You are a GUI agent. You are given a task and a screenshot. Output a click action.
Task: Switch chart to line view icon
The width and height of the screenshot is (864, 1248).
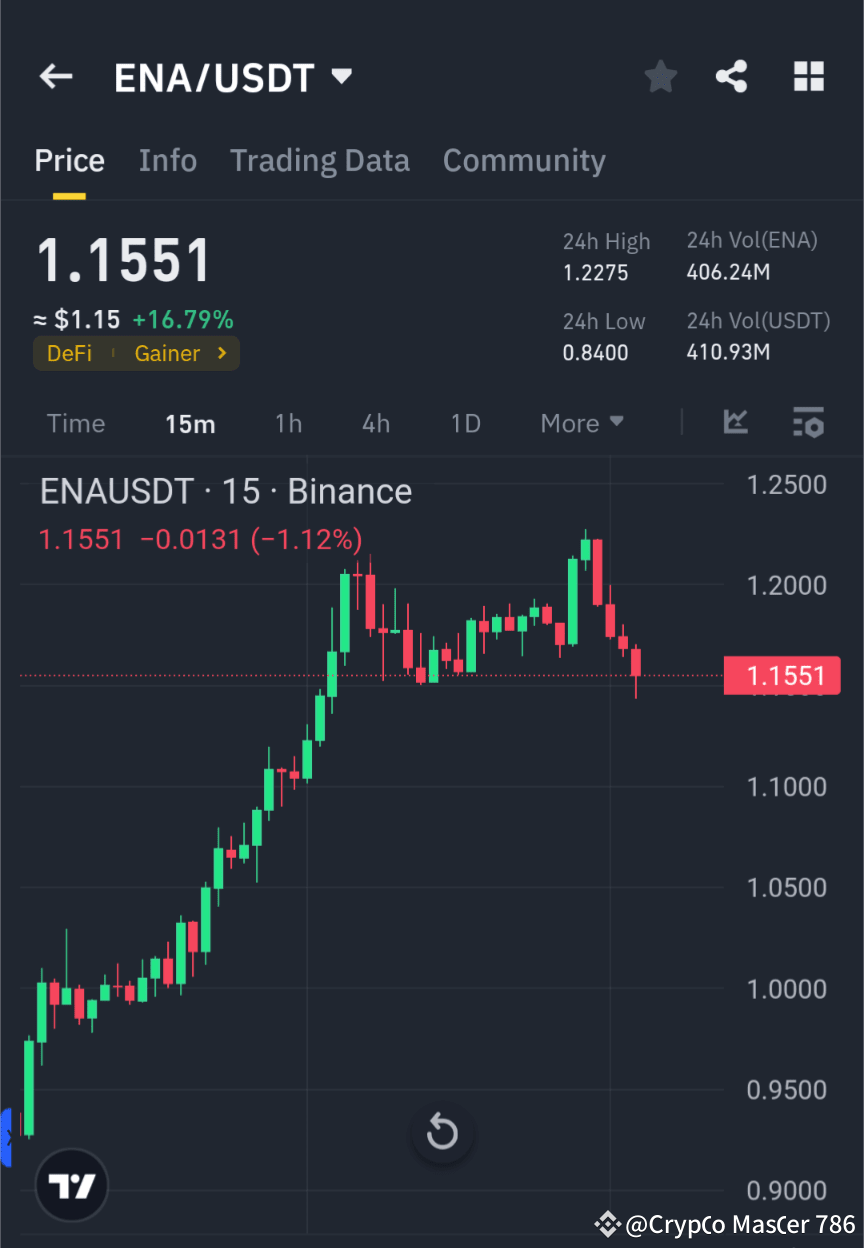pos(736,422)
